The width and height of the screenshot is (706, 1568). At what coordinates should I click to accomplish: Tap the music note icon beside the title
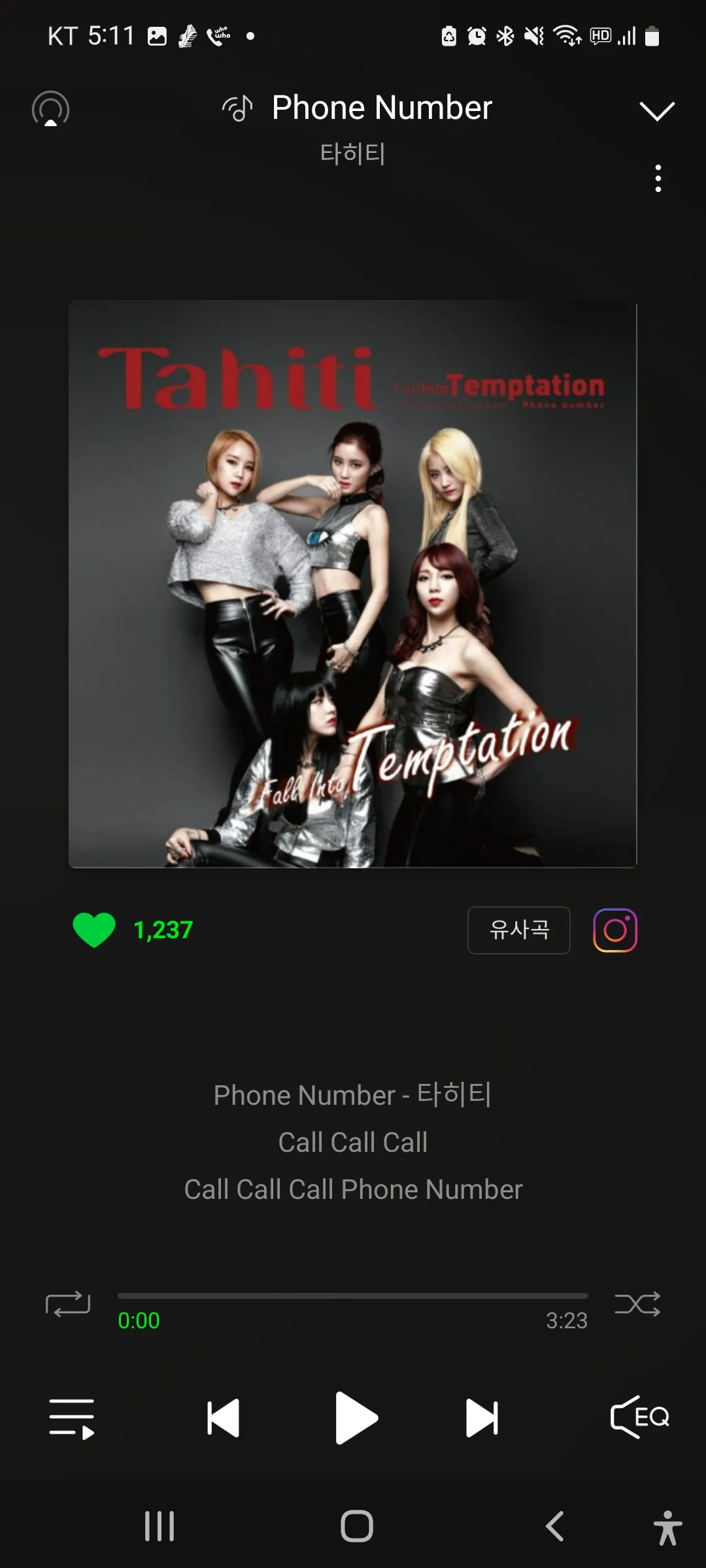tap(237, 108)
